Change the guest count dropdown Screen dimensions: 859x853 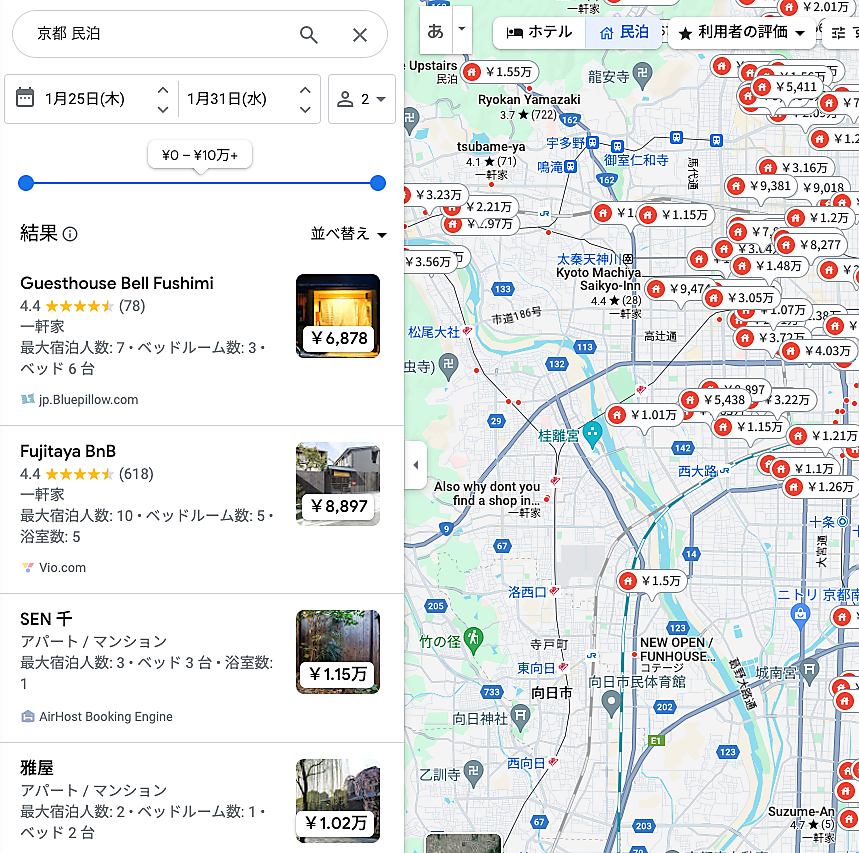coord(361,99)
